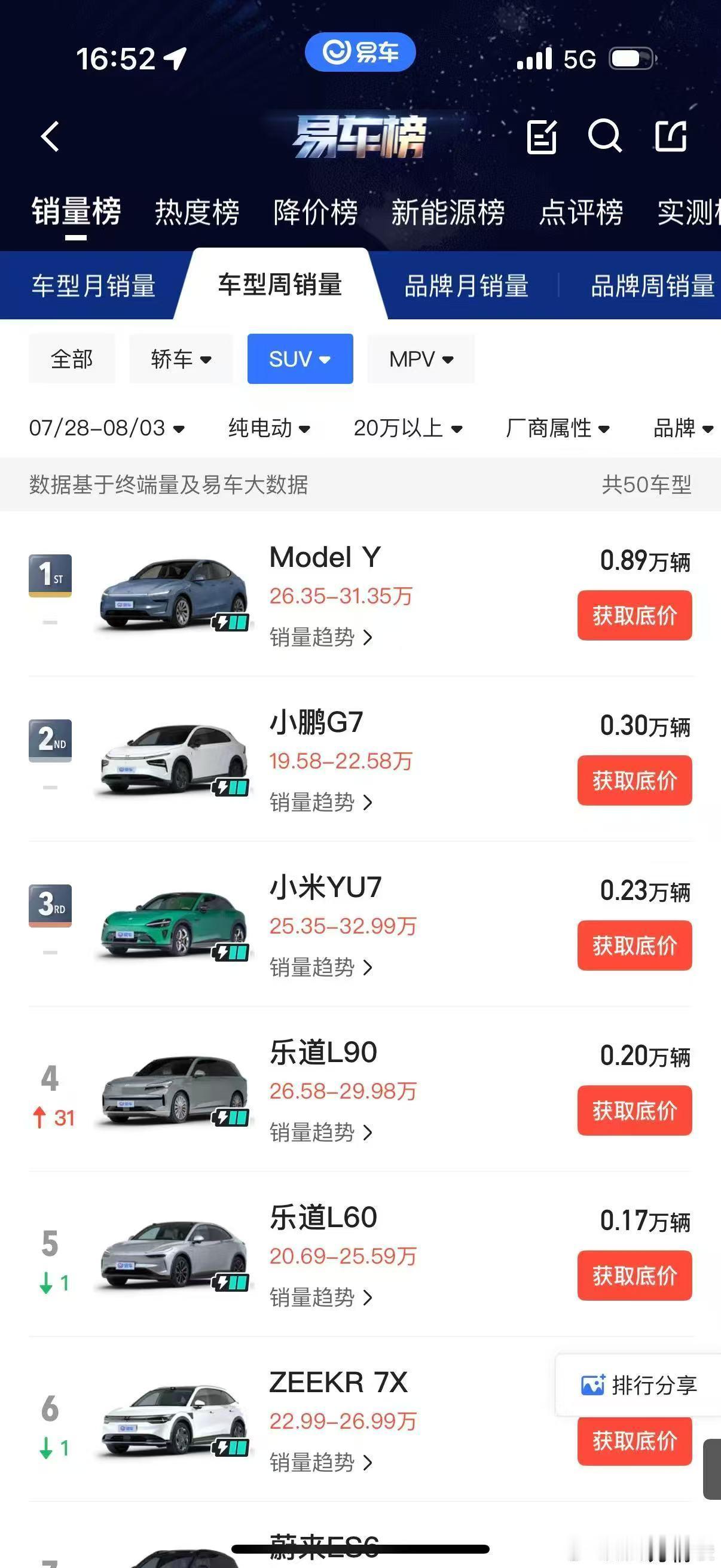Image resolution: width=721 pixels, height=1568 pixels.
Task: Switch to the 品牌月销量 sub-tab
Action: [467, 285]
